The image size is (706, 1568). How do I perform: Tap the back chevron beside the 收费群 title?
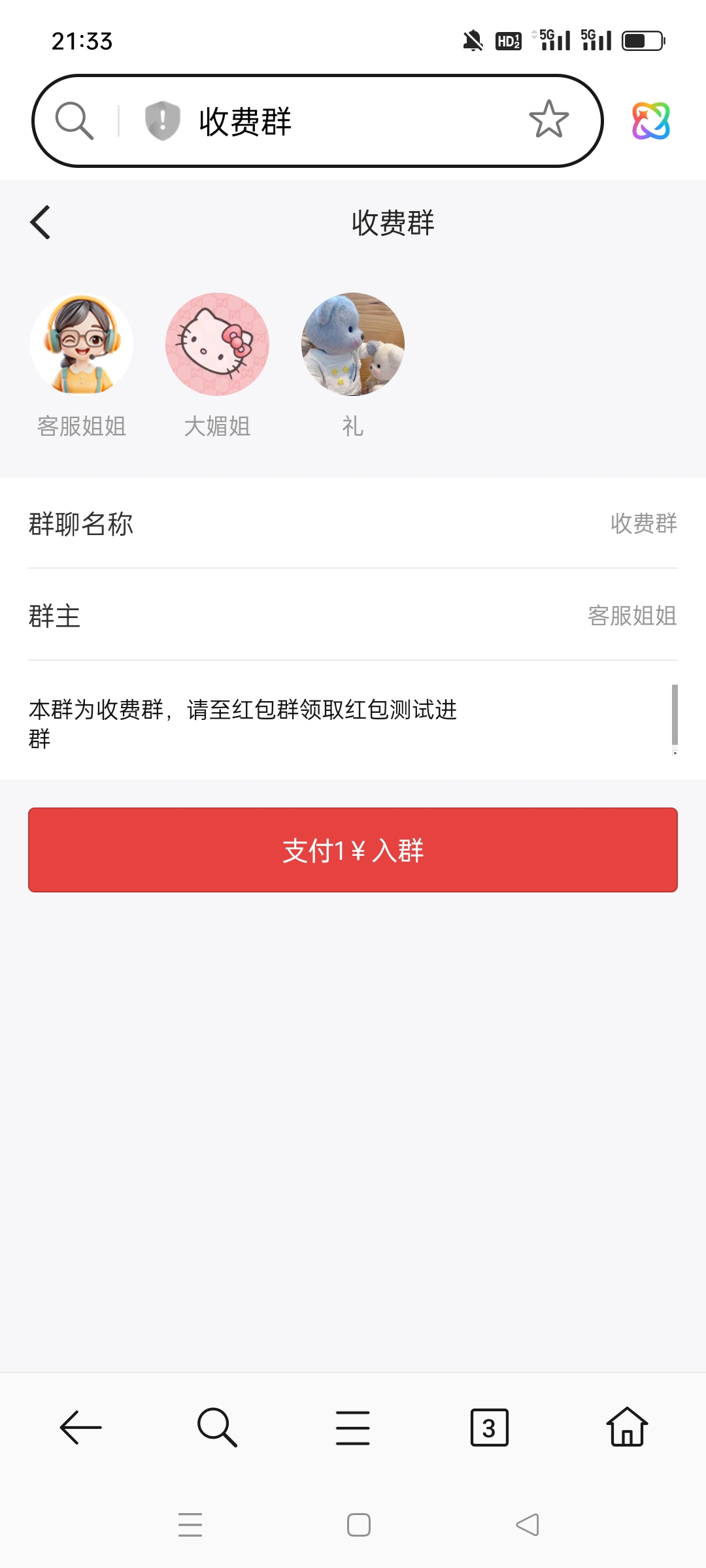click(39, 222)
